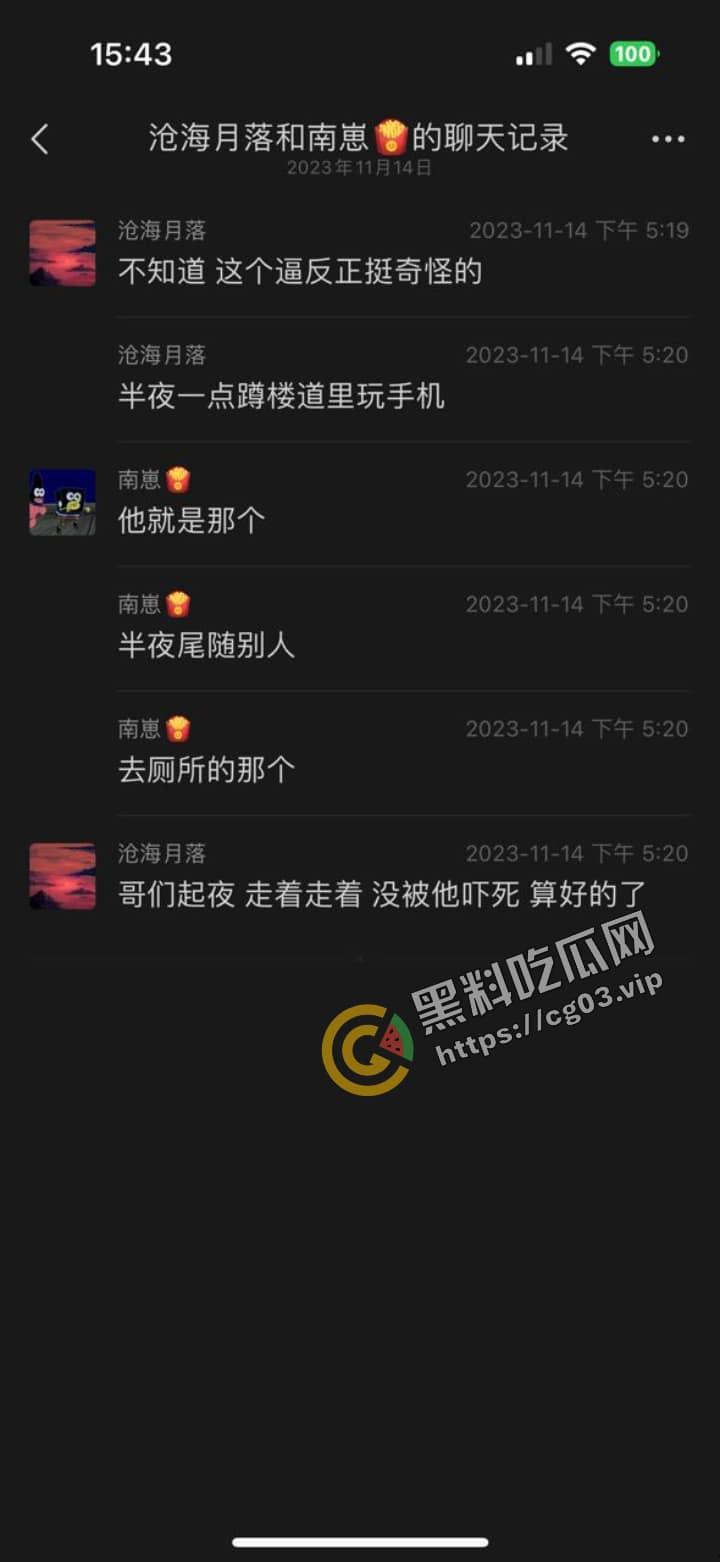Tap 沧海月落's name above 不知道 message
This screenshot has width=720, height=1562.
(x=161, y=229)
